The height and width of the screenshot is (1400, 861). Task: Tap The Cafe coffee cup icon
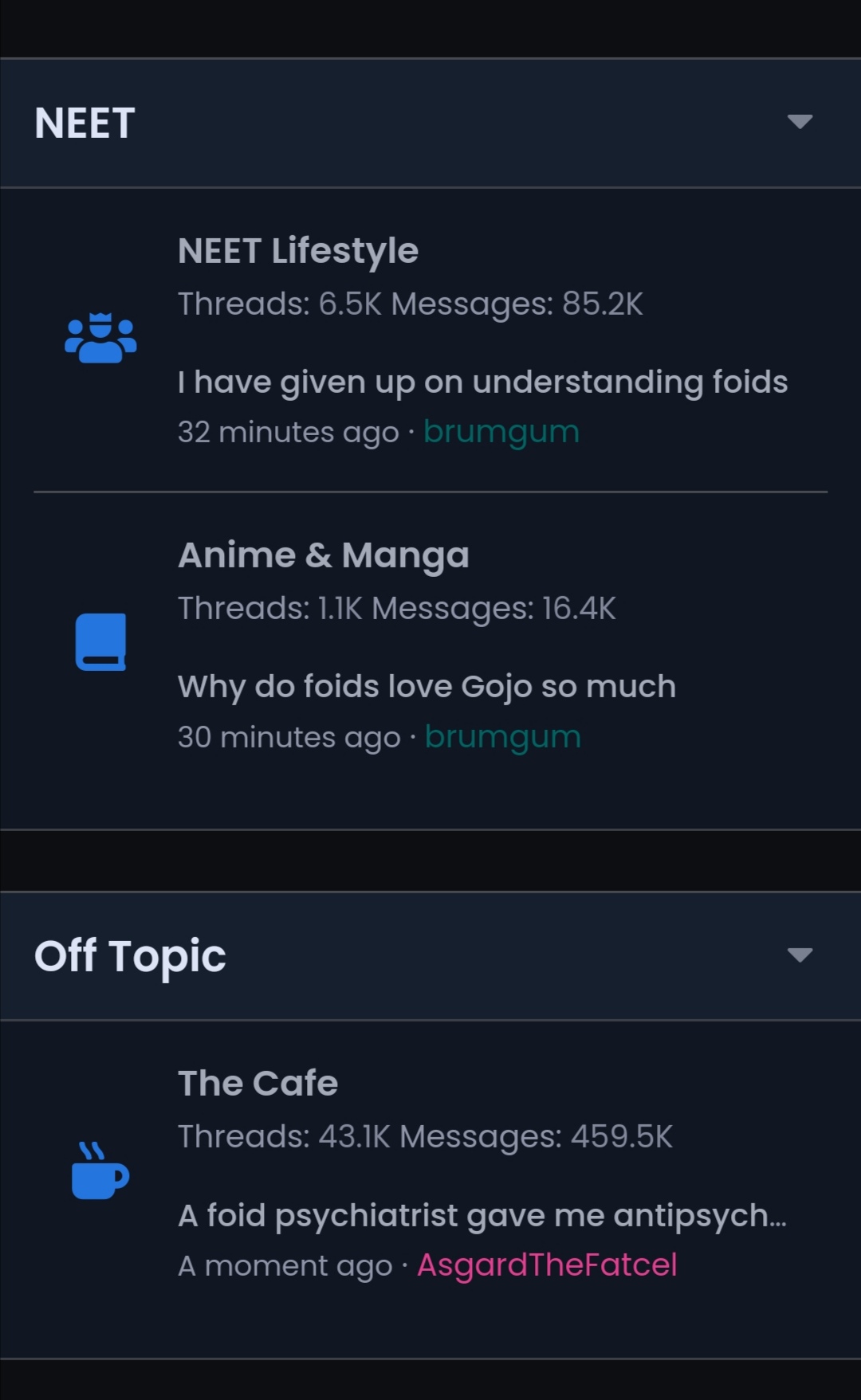click(100, 1171)
